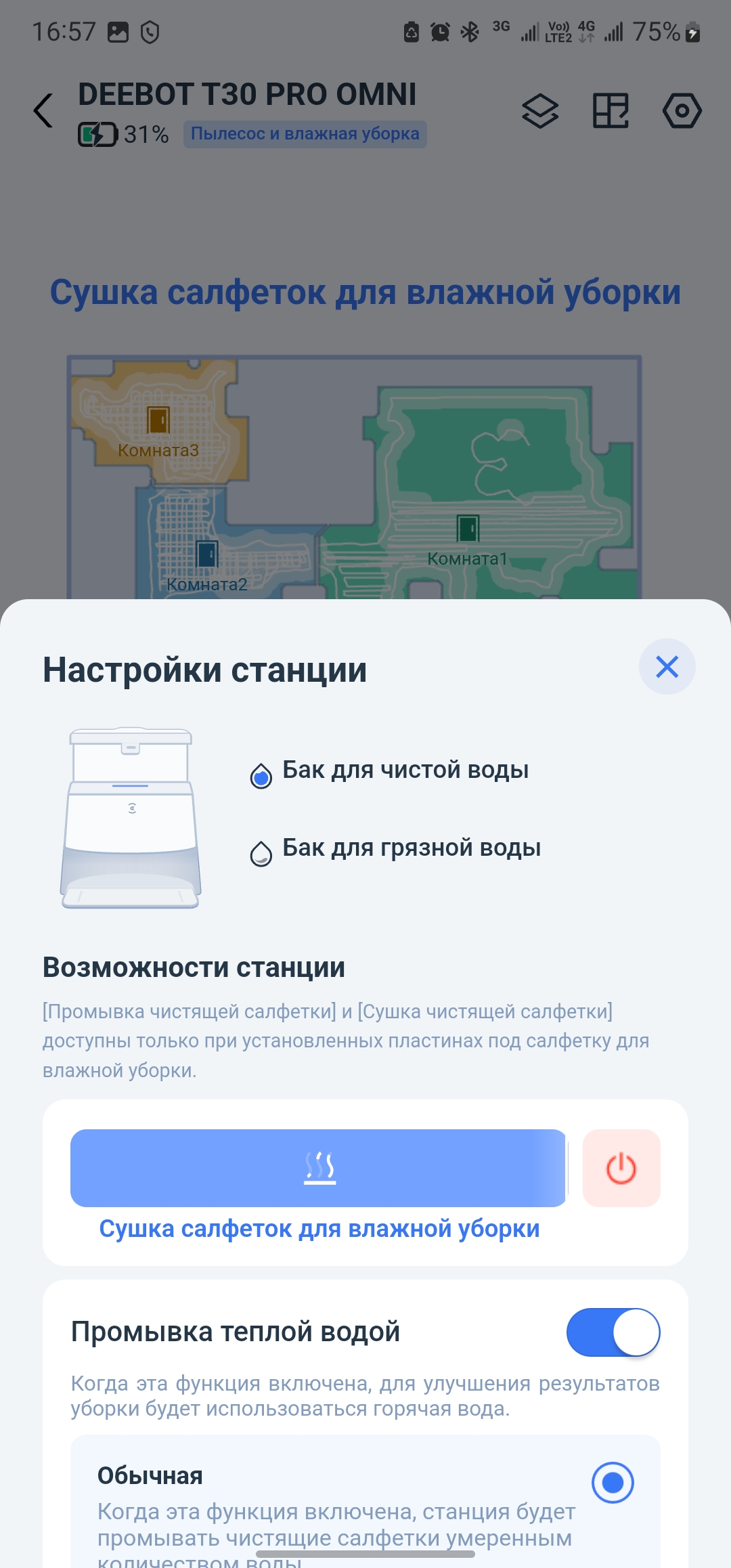Open the robot settings icon

[x=682, y=111]
